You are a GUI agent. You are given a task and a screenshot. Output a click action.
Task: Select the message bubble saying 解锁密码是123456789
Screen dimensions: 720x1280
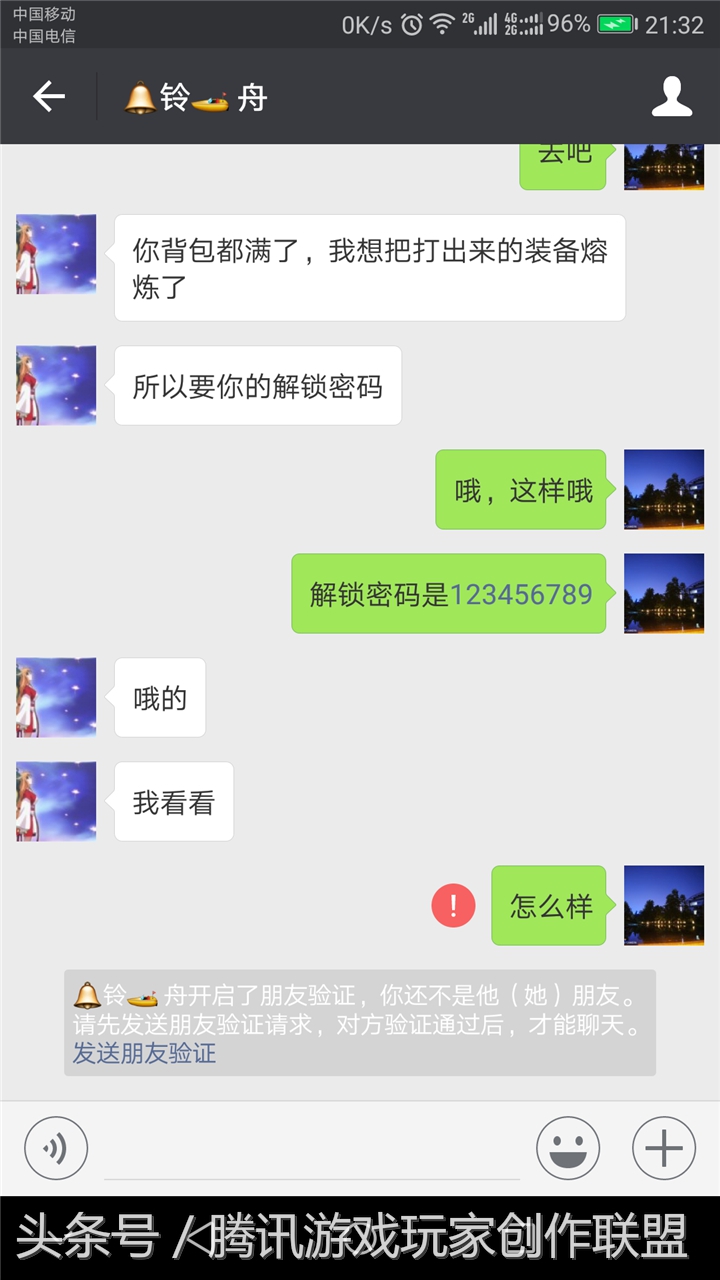click(449, 592)
